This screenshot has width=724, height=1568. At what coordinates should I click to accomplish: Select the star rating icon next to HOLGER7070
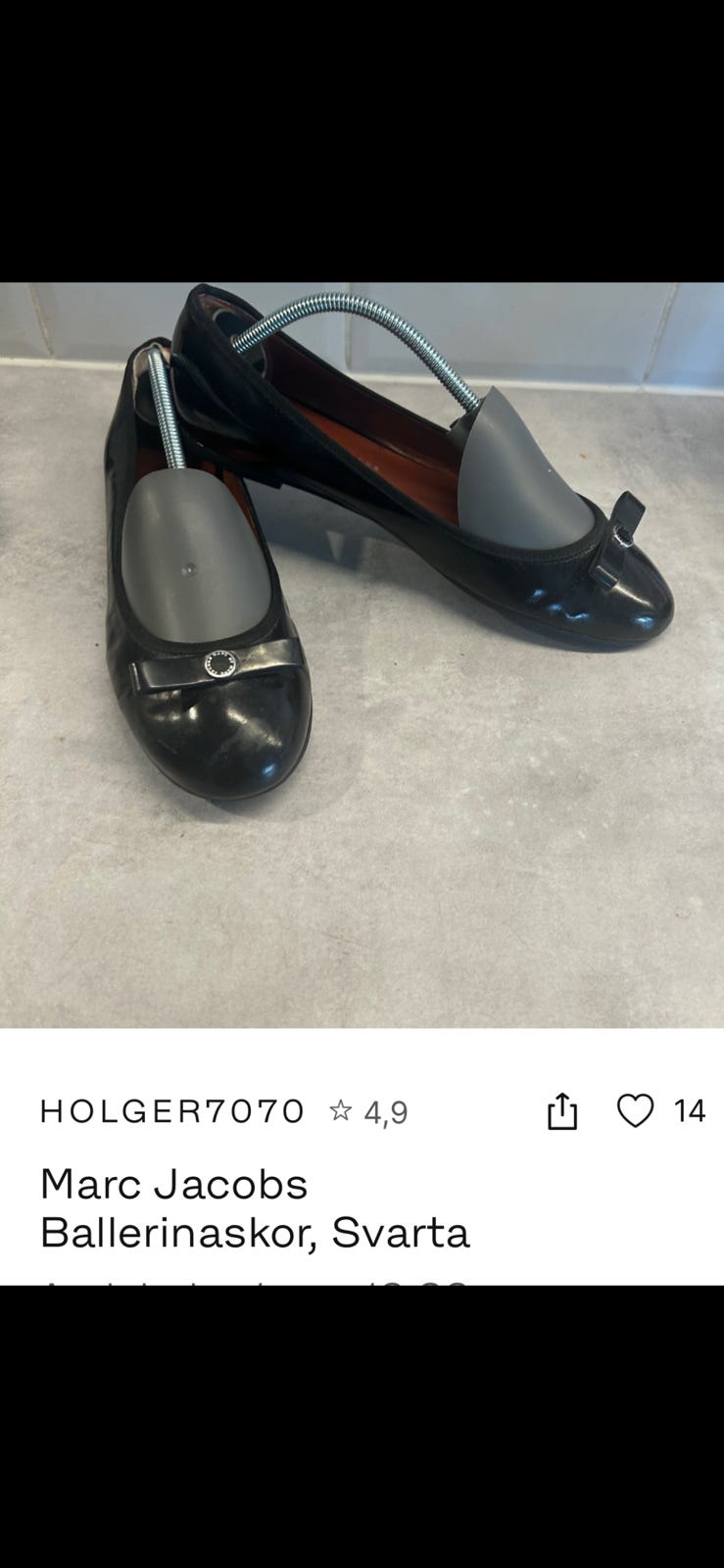(339, 1110)
